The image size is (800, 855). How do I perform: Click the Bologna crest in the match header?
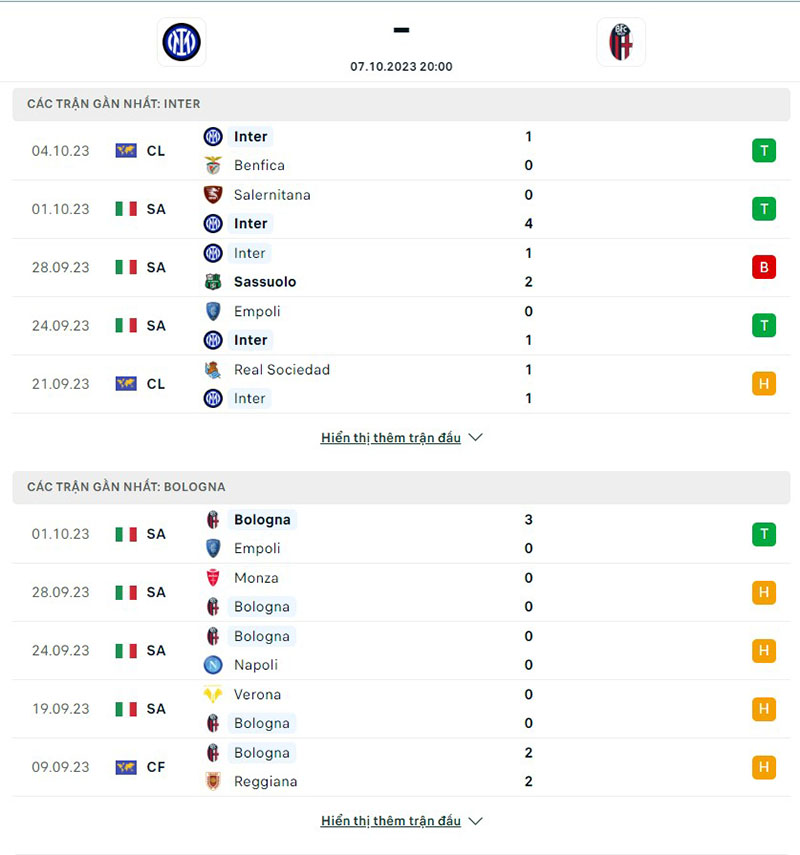click(x=621, y=42)
